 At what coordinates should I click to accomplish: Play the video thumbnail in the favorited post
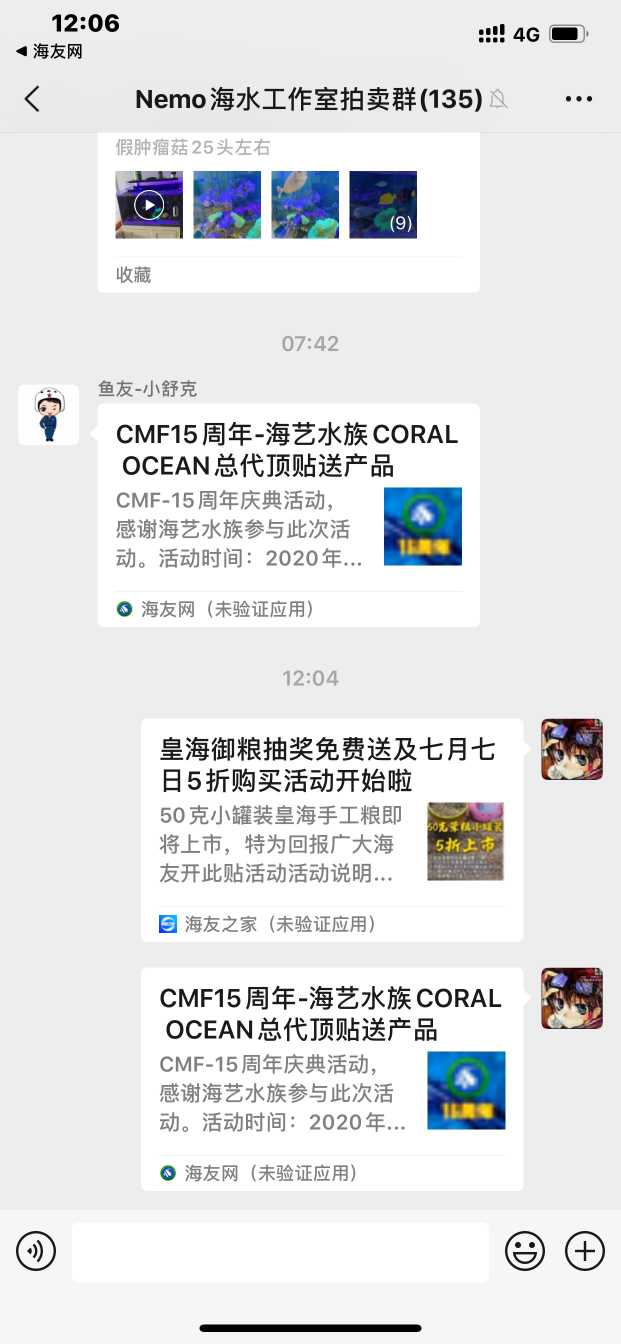[149, 205]
